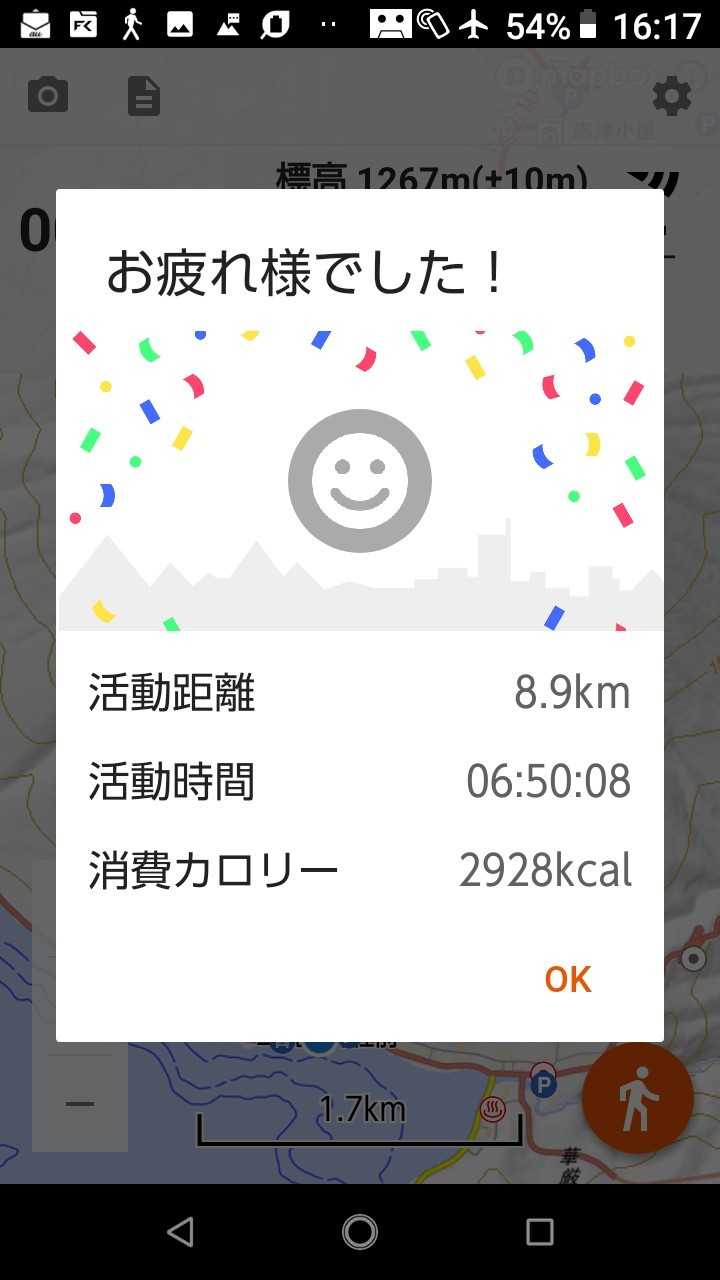Viewport: 720px width, 1280px height.
Task: Zoom out the map with minus
Action: [79, 1104]
